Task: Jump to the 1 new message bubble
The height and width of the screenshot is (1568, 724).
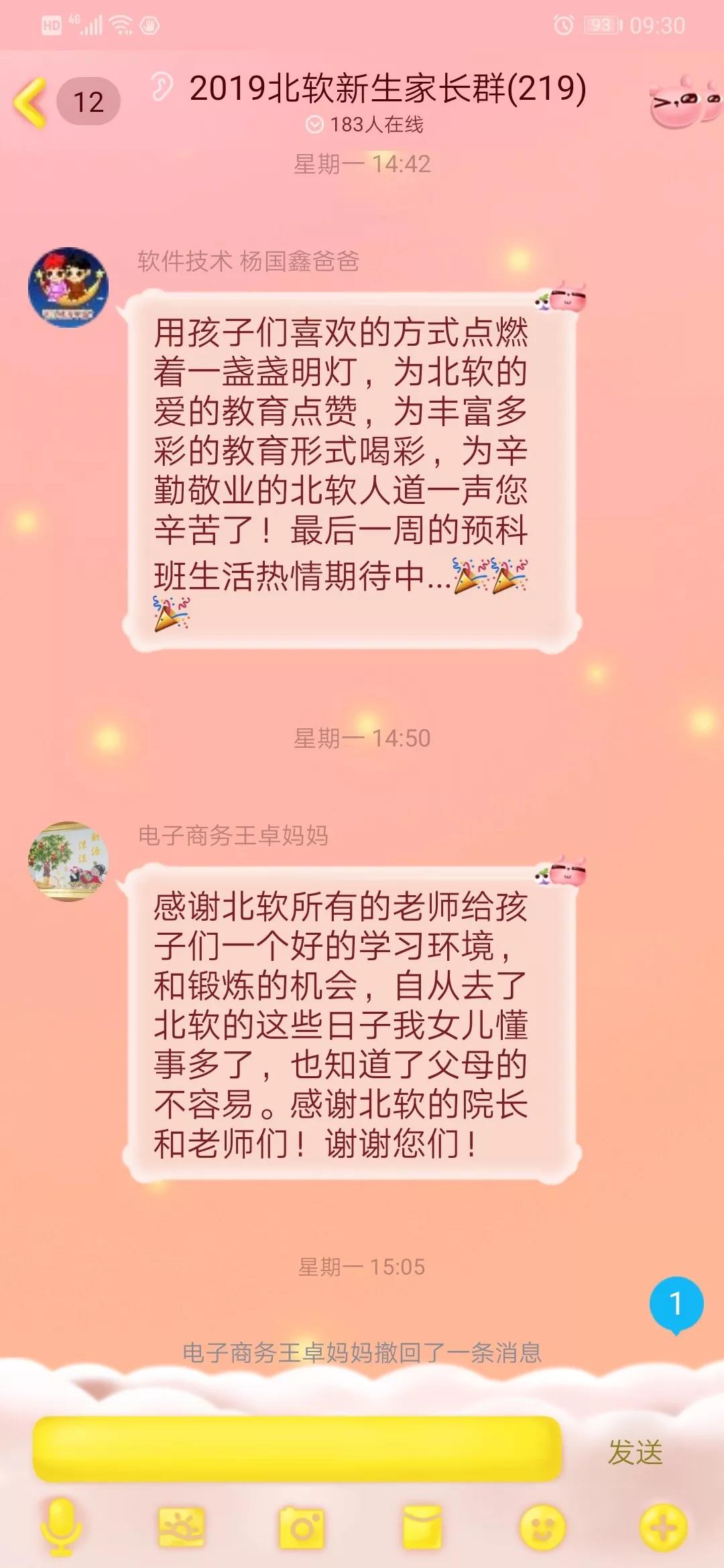Action: [676, 1303]
